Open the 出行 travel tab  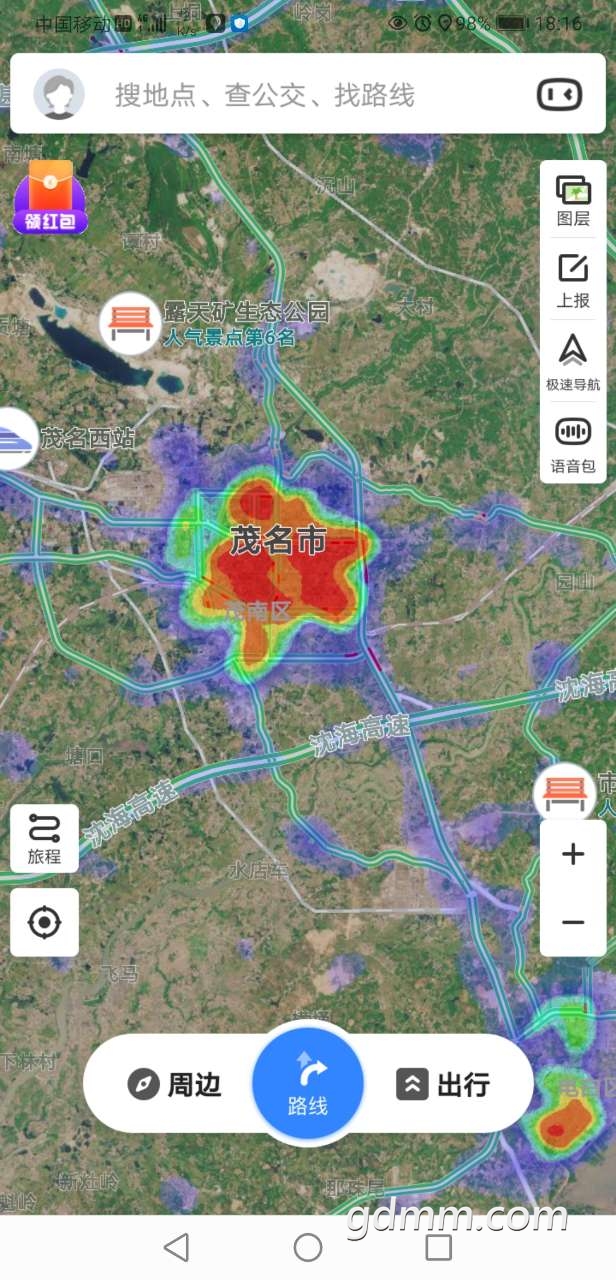click(443, 1084)
